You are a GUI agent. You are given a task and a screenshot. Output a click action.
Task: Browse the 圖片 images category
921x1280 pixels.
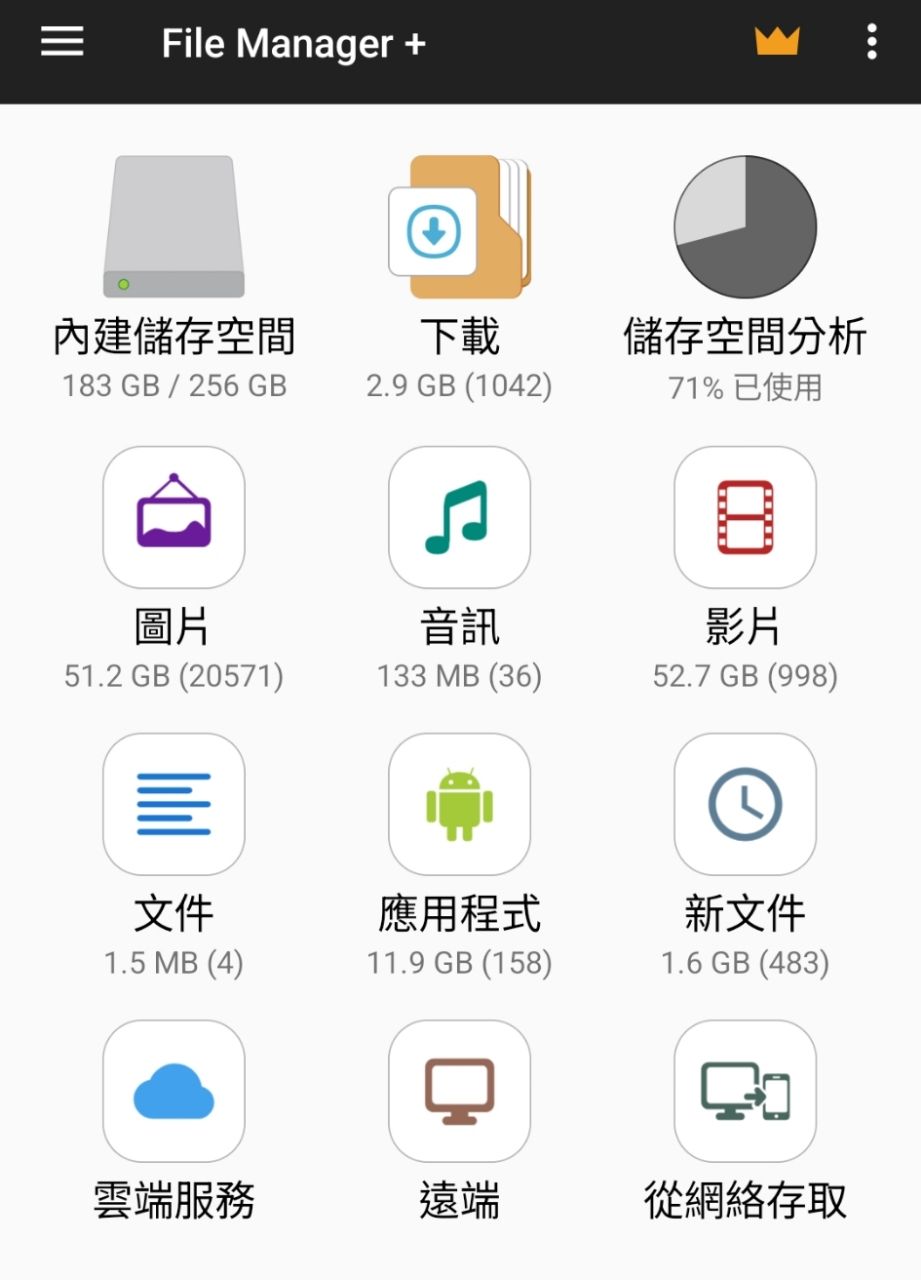point(174,517)
